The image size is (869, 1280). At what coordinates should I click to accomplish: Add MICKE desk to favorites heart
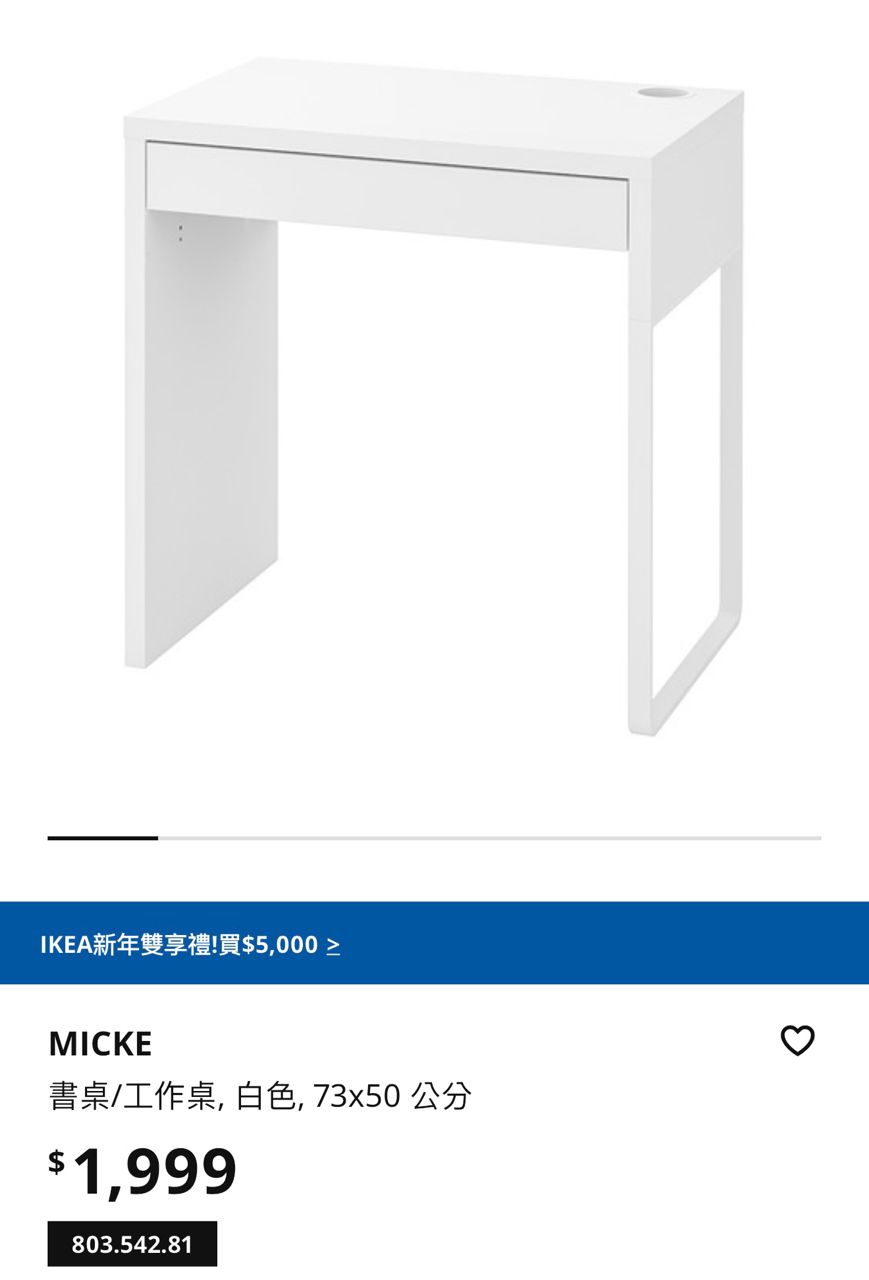click(797, 1041)
